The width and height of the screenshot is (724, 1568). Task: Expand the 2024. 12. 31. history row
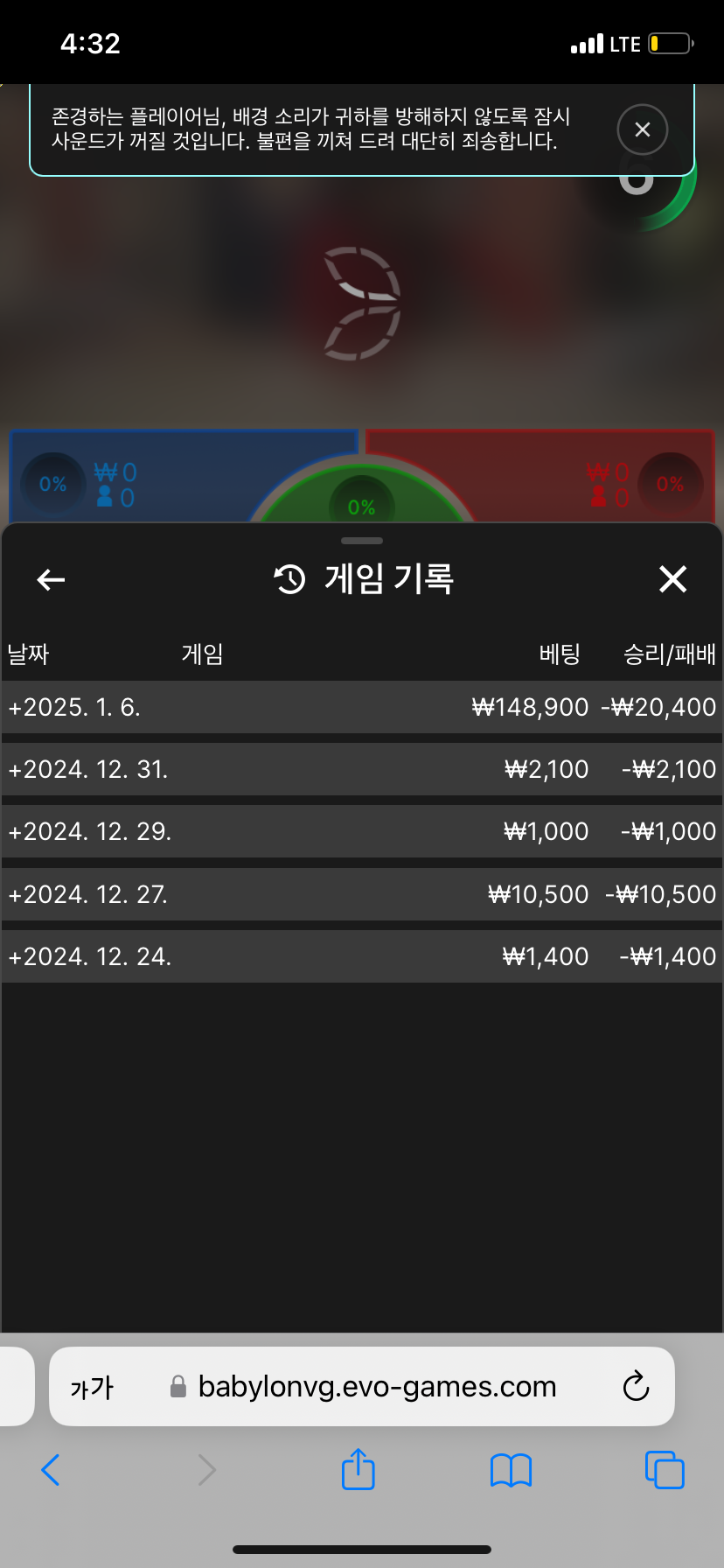[362, 769]
